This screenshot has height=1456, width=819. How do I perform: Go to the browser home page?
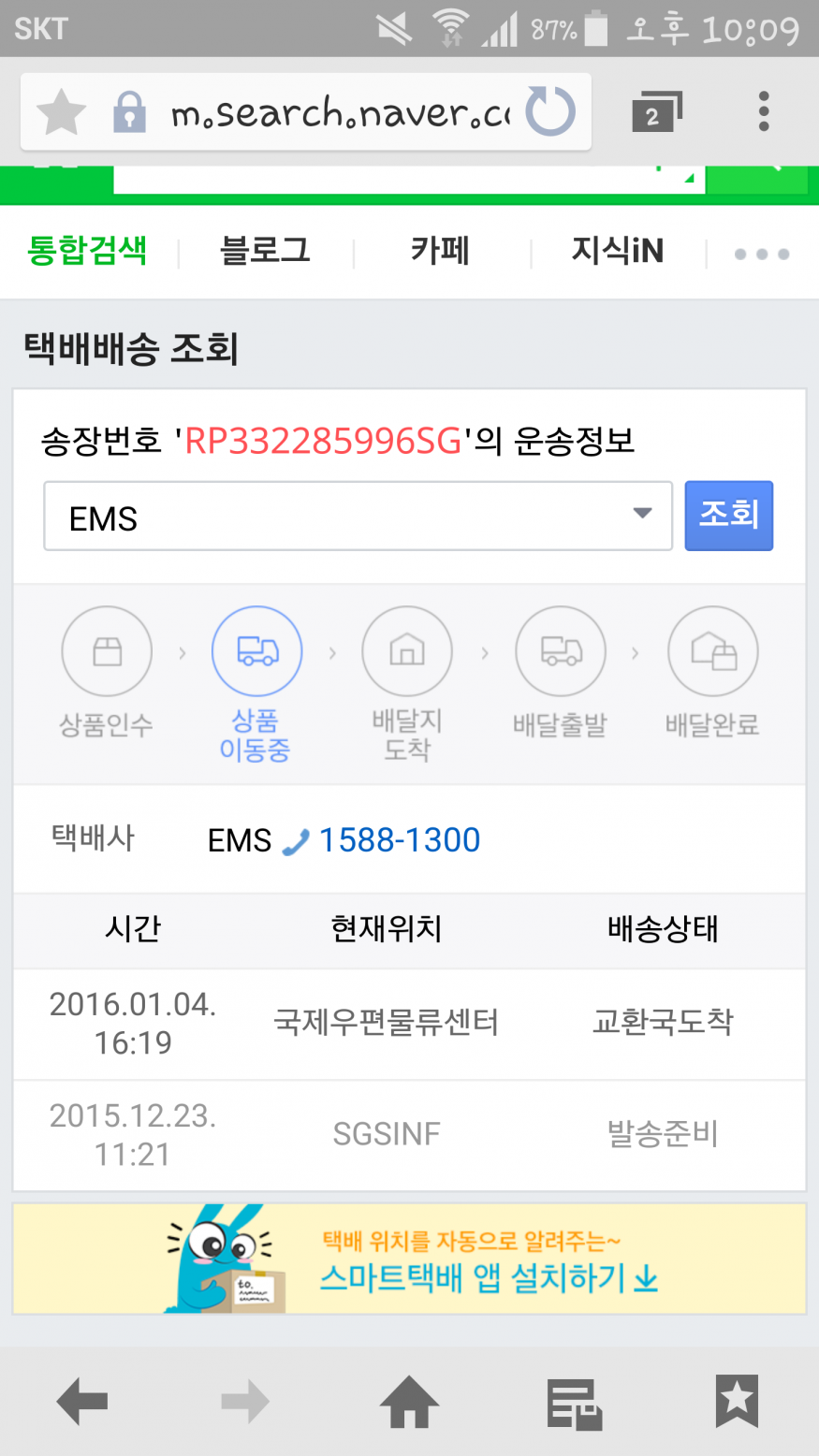pyautogui.click(x=409, y=1402)
